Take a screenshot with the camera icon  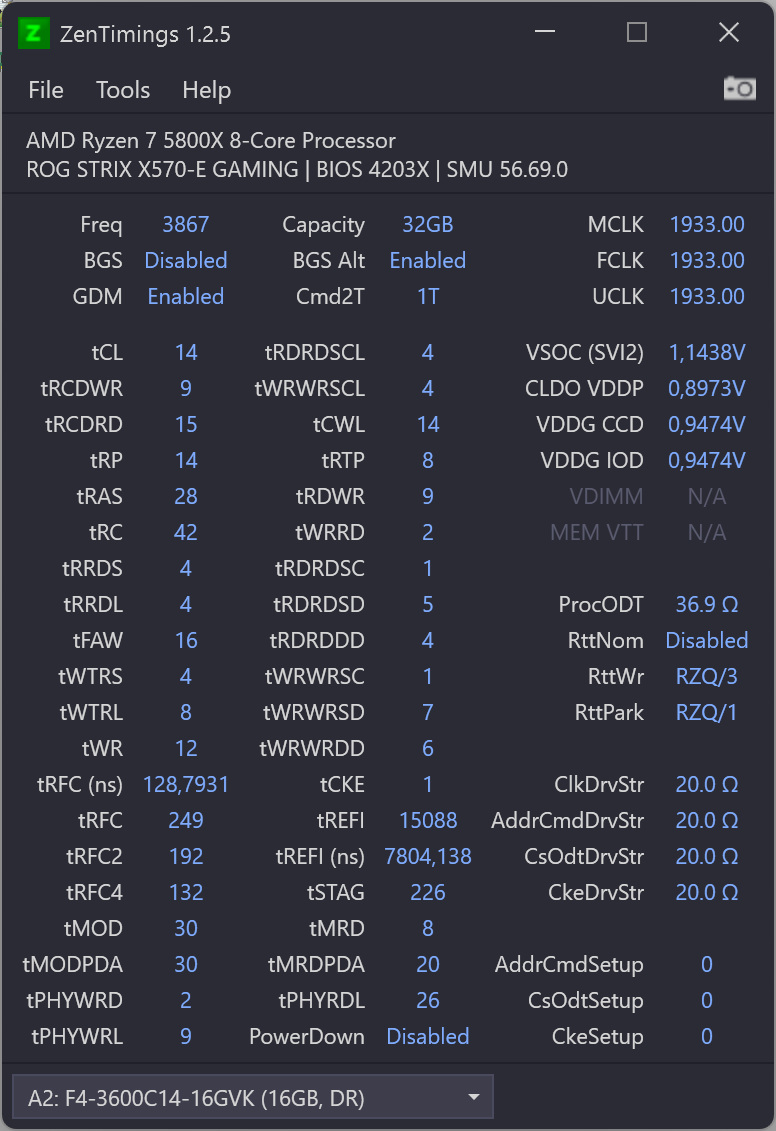click(740, 89)
